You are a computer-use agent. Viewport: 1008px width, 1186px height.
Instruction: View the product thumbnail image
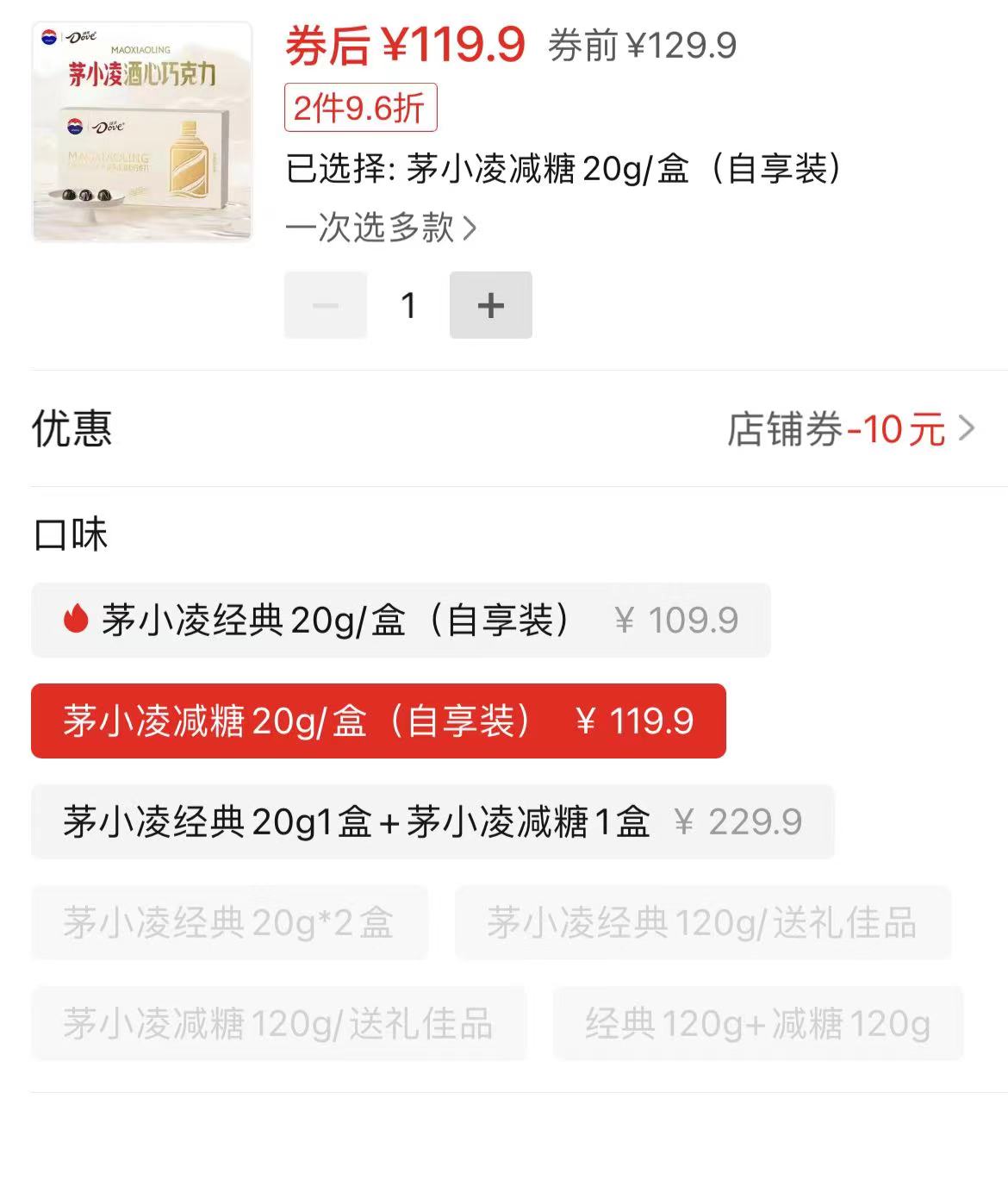pyautogui.click(x=142, y=132)
